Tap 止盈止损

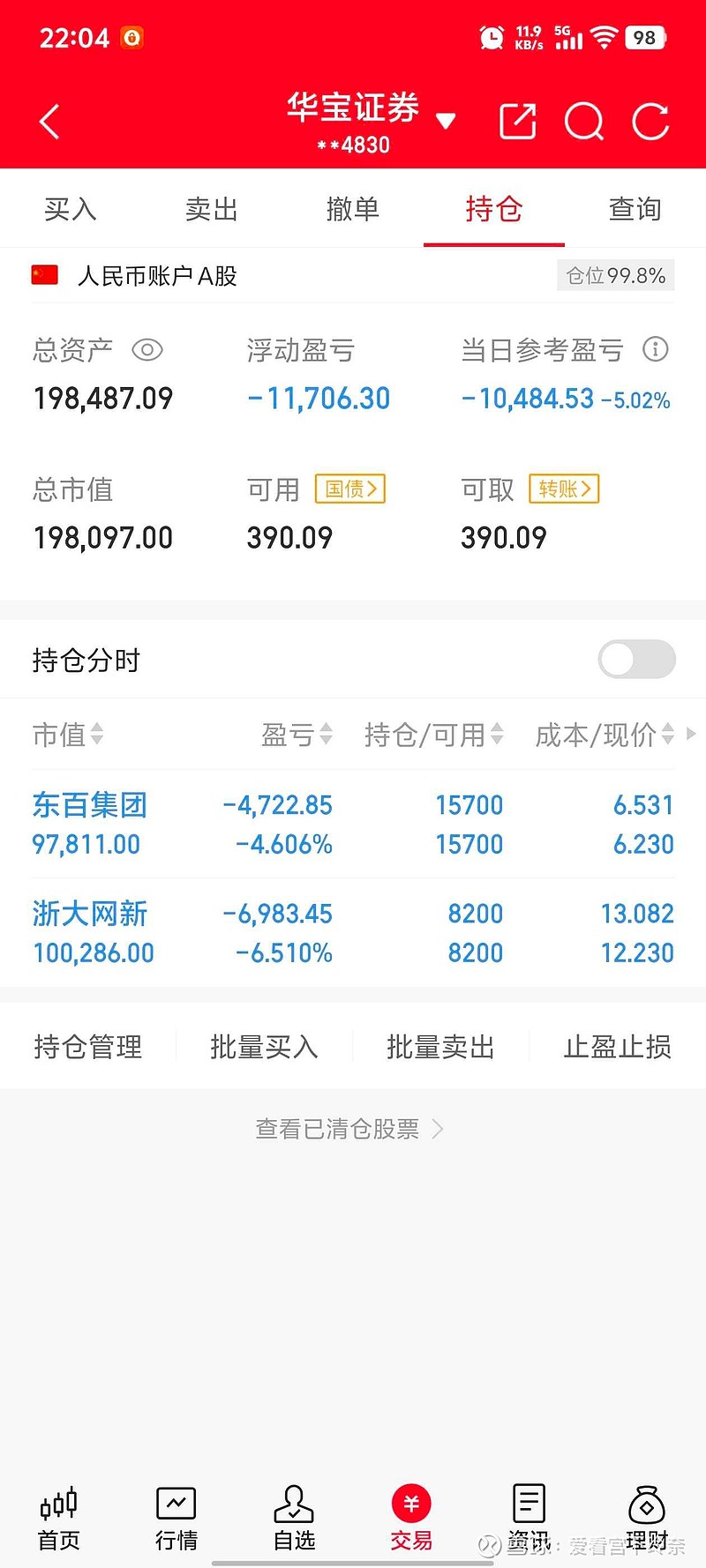tap(618, 1047)
